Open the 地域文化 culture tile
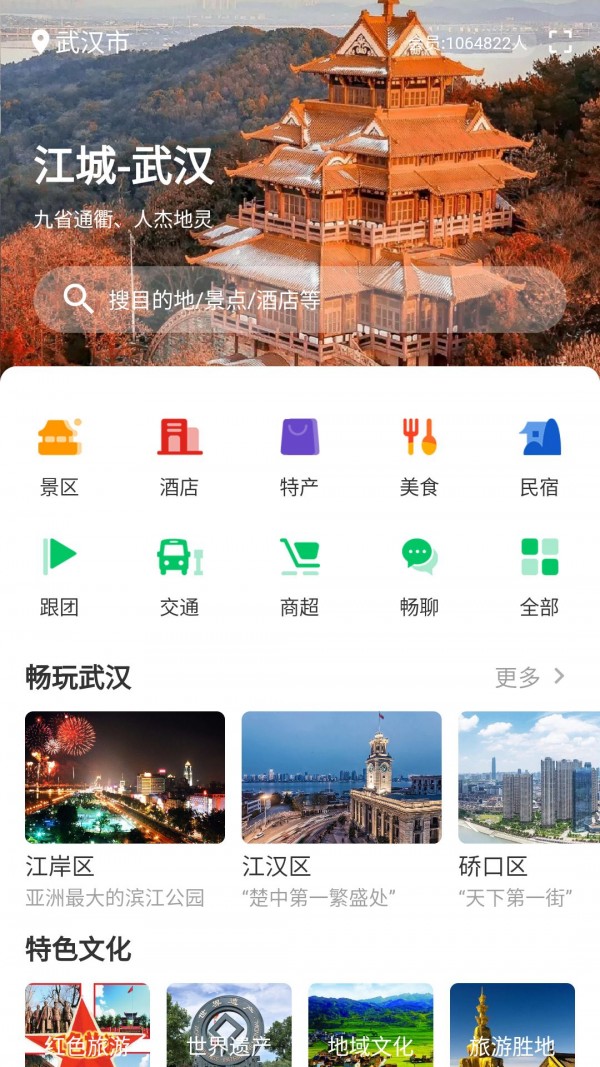Screen dimensions: 600x1067 coord(371,1025)
